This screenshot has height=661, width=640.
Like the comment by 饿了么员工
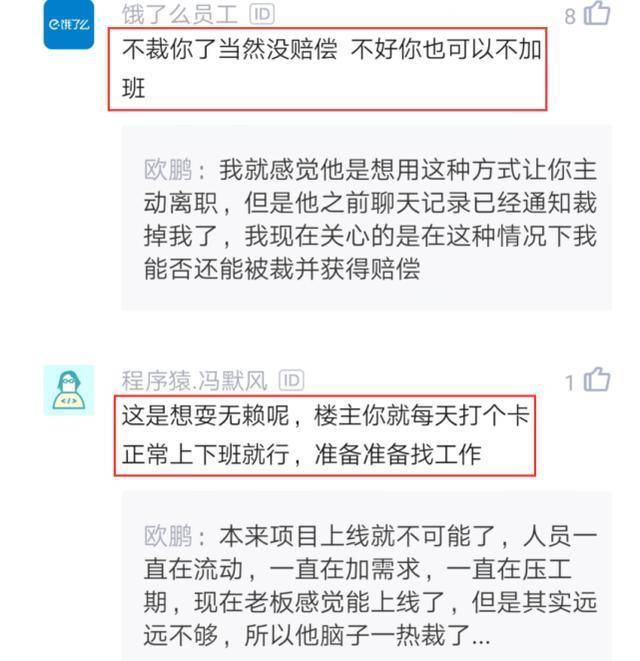pos(597,15)
